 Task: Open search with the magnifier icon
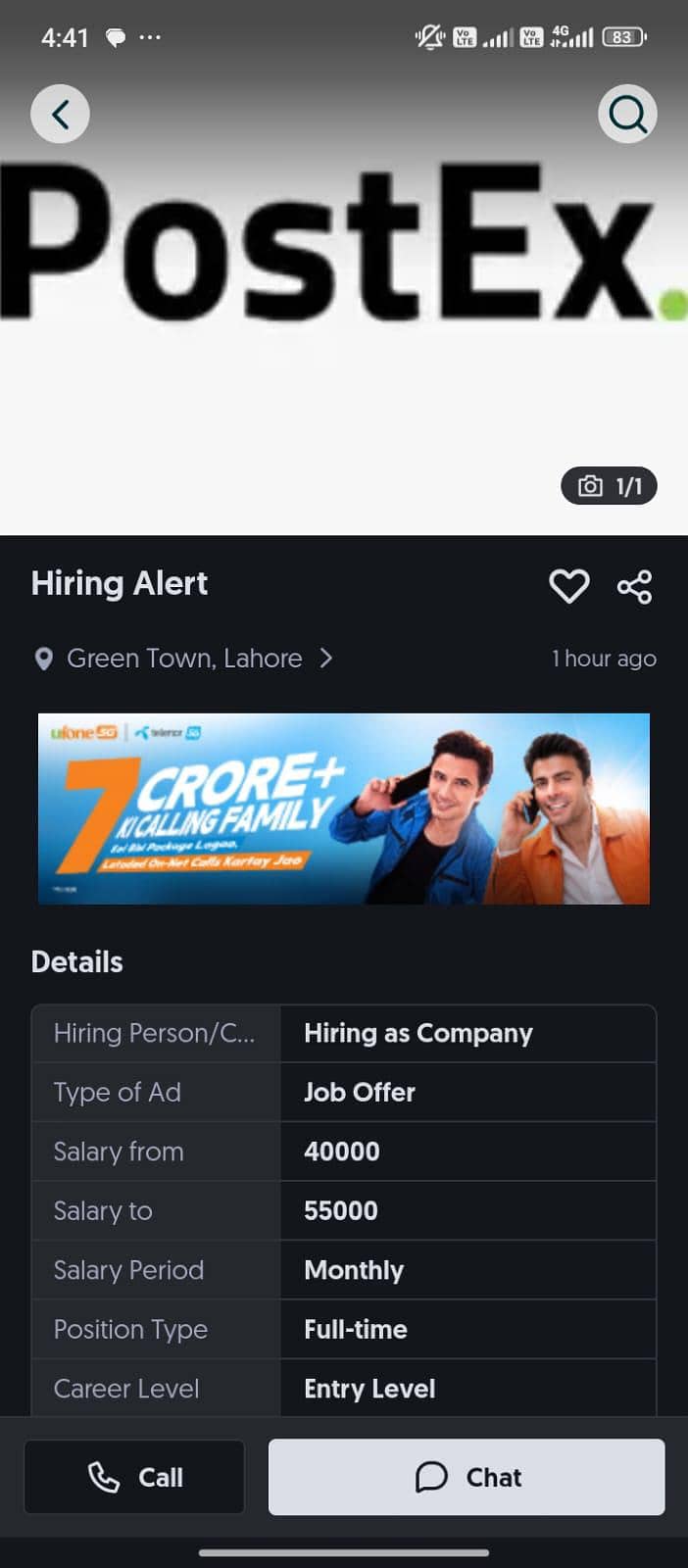coord(627,115)
